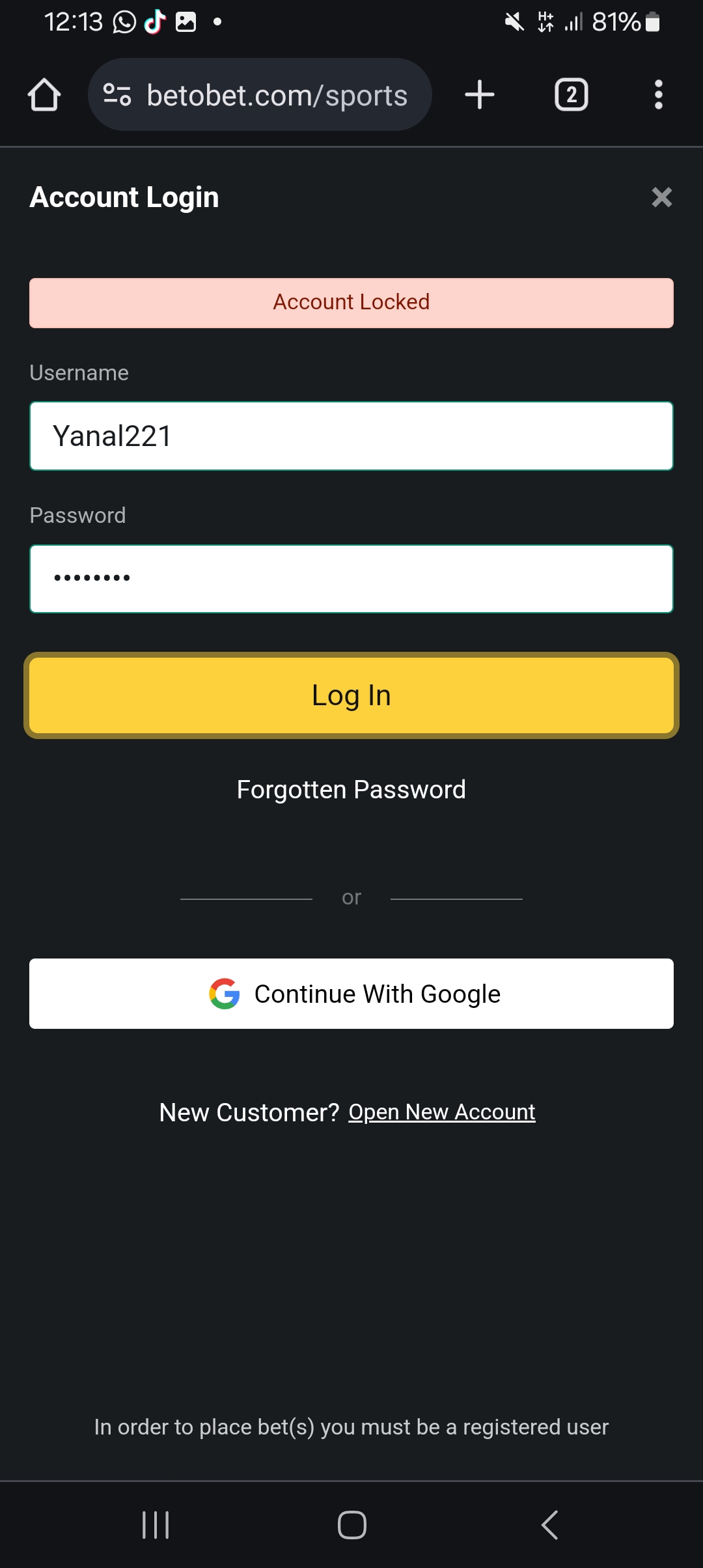Focus the Password field
This screenshot has height=1568, width=703.
click(x=351, y=579)
